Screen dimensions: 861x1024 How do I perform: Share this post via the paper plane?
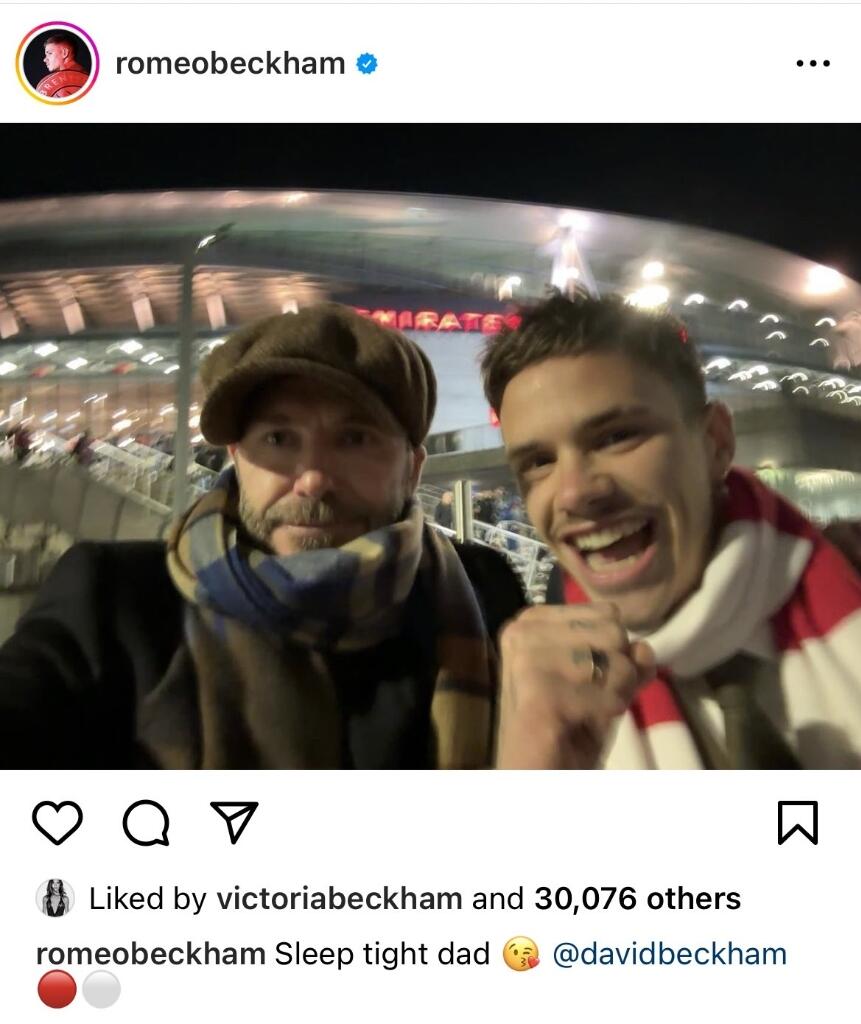pyautogui.click(x=233, y=823)
